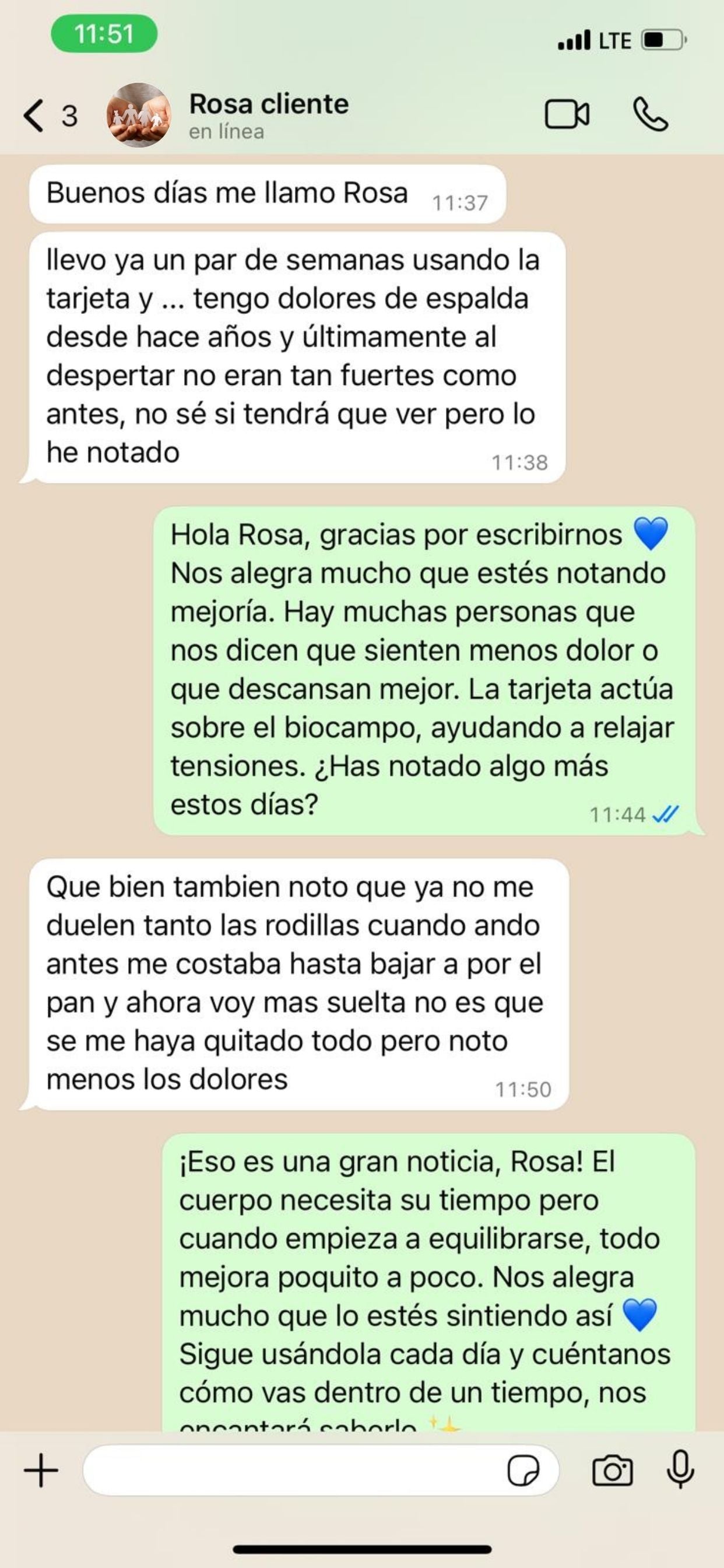The height and width of the screenshot is (1568, 724).
Task: Open Rosa cliente contact info
Action: pos(268,115)
